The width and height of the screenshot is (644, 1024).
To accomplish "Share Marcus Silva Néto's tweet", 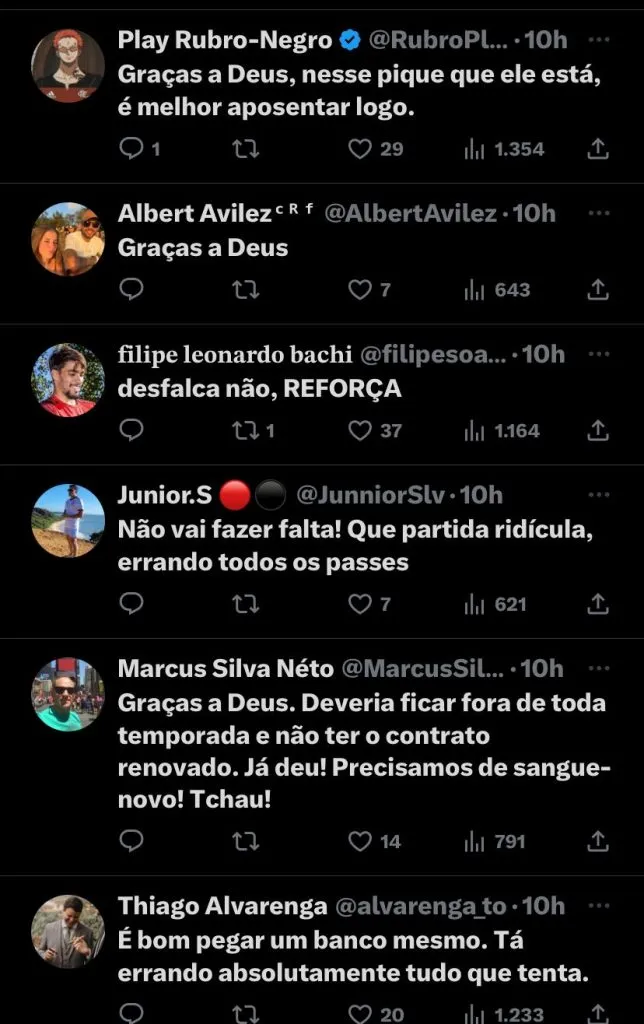I will click(x=598, y=841).
